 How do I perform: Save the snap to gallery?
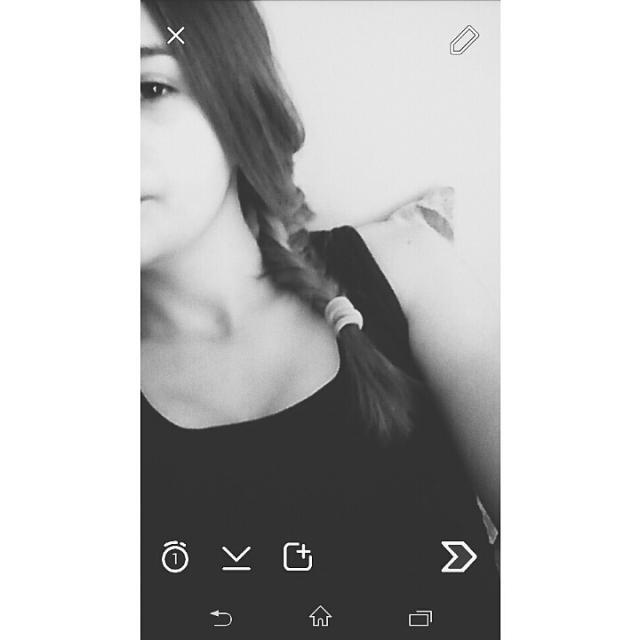pyautogui.click(x=236, y=557)
